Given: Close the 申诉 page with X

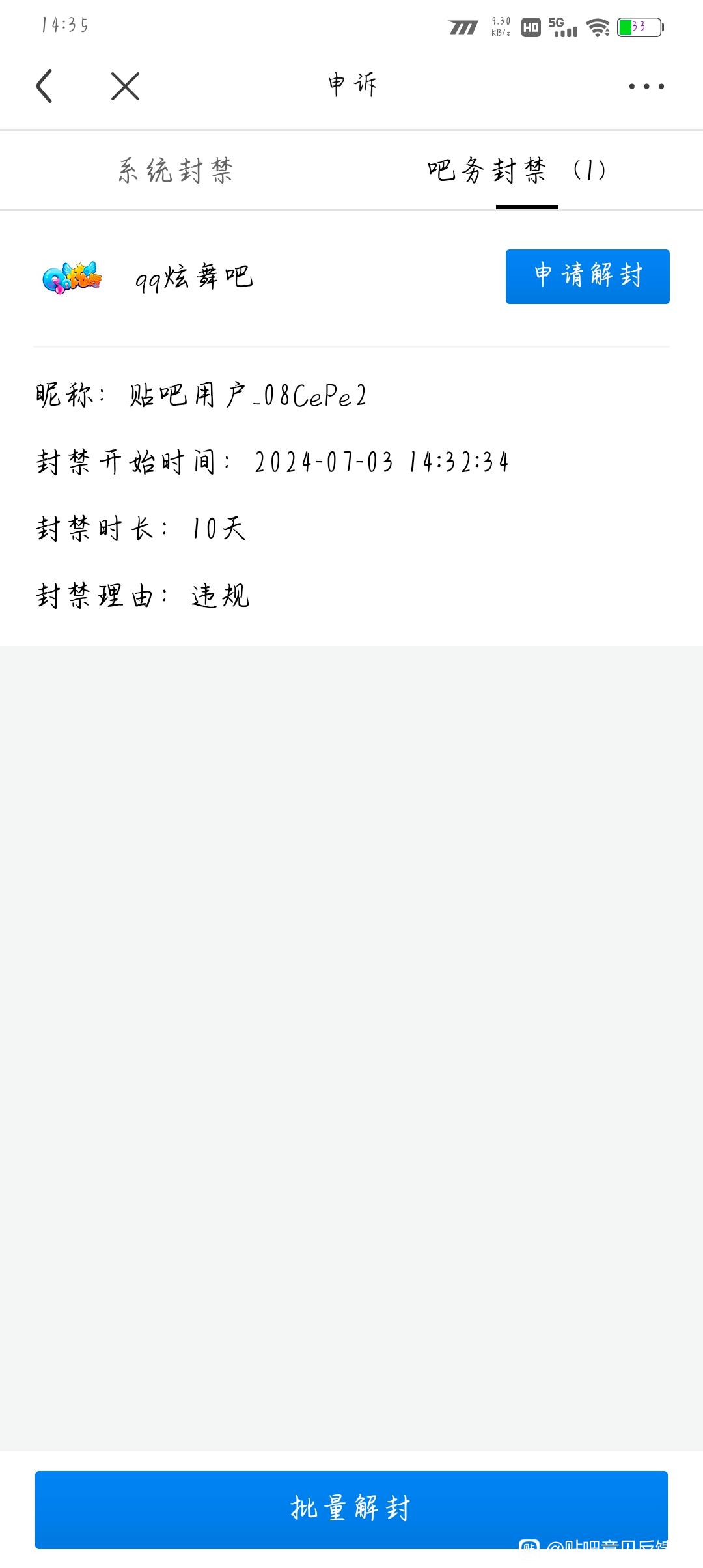Looking at the screenshot, I should point(125,86).
